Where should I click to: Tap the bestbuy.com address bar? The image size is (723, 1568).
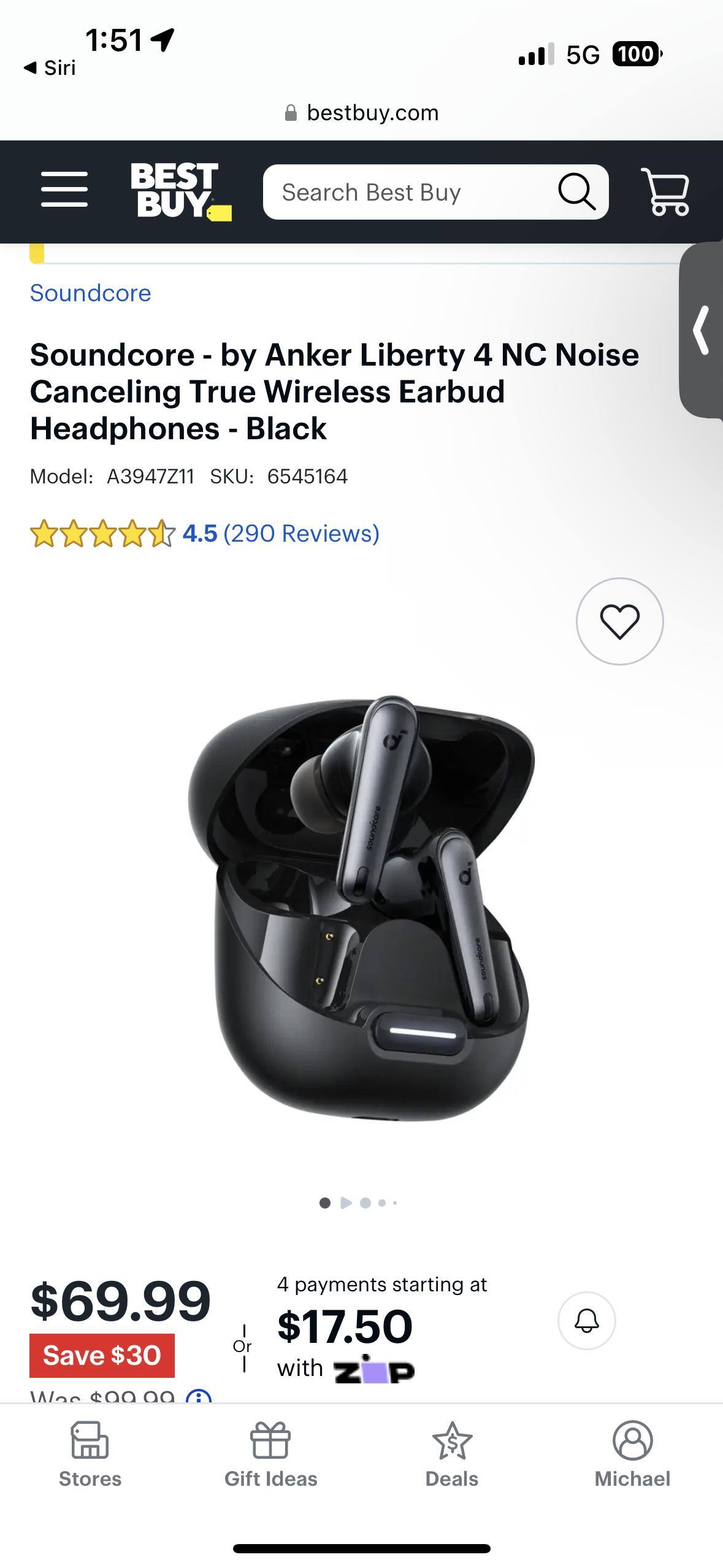[x=362, y=113]
